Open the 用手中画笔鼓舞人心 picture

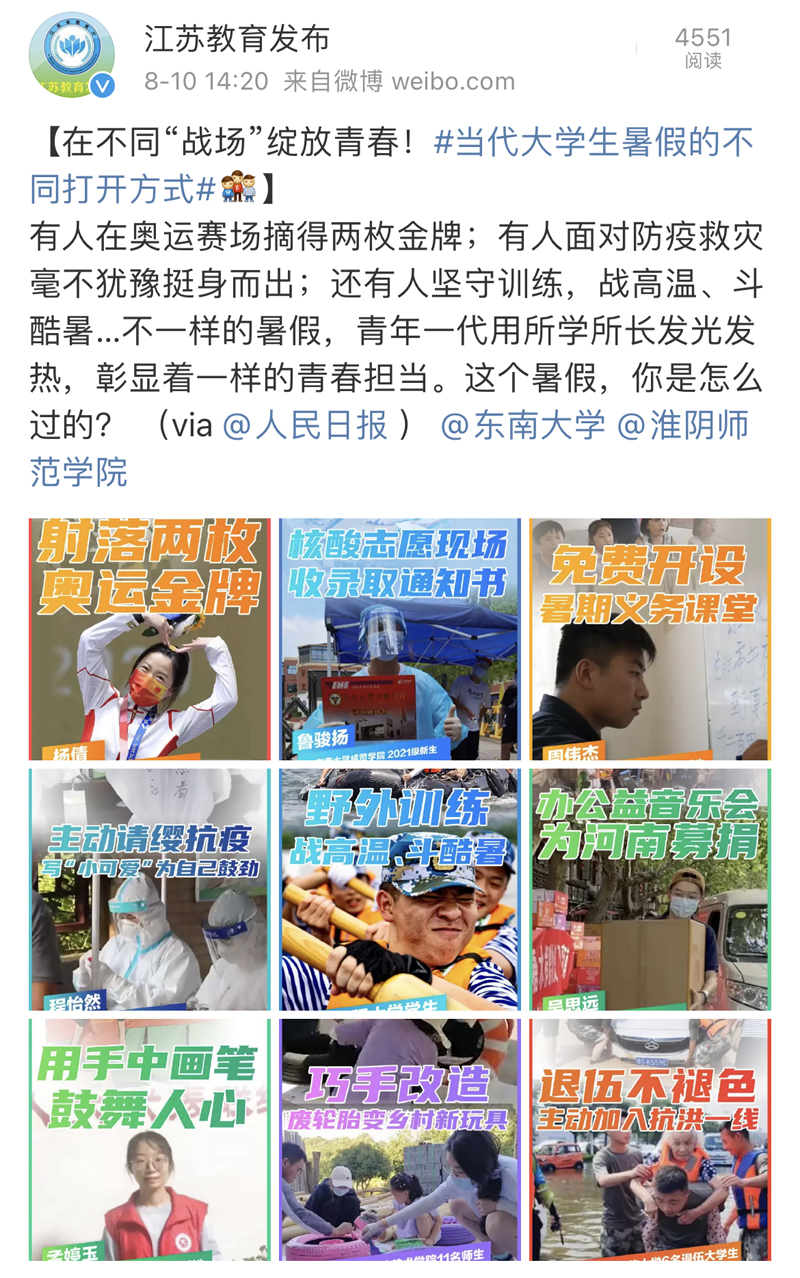150,1139
